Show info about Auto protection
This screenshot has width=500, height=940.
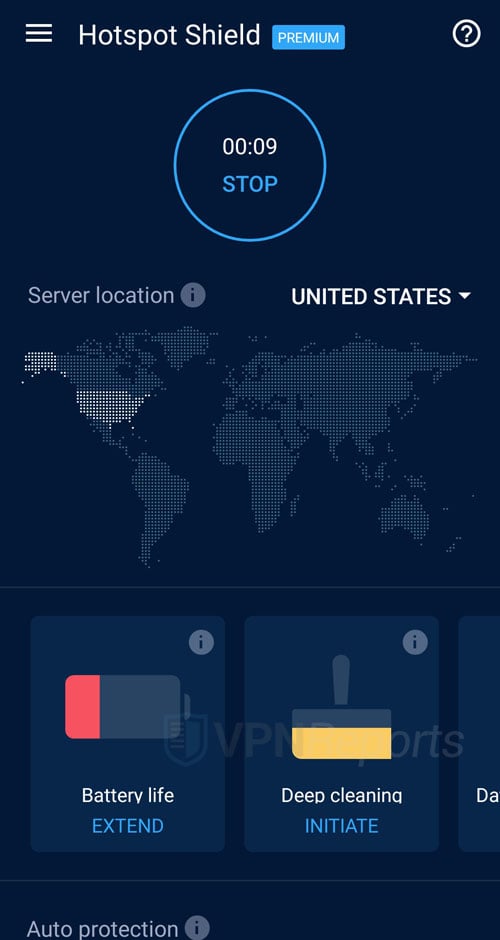197,928
